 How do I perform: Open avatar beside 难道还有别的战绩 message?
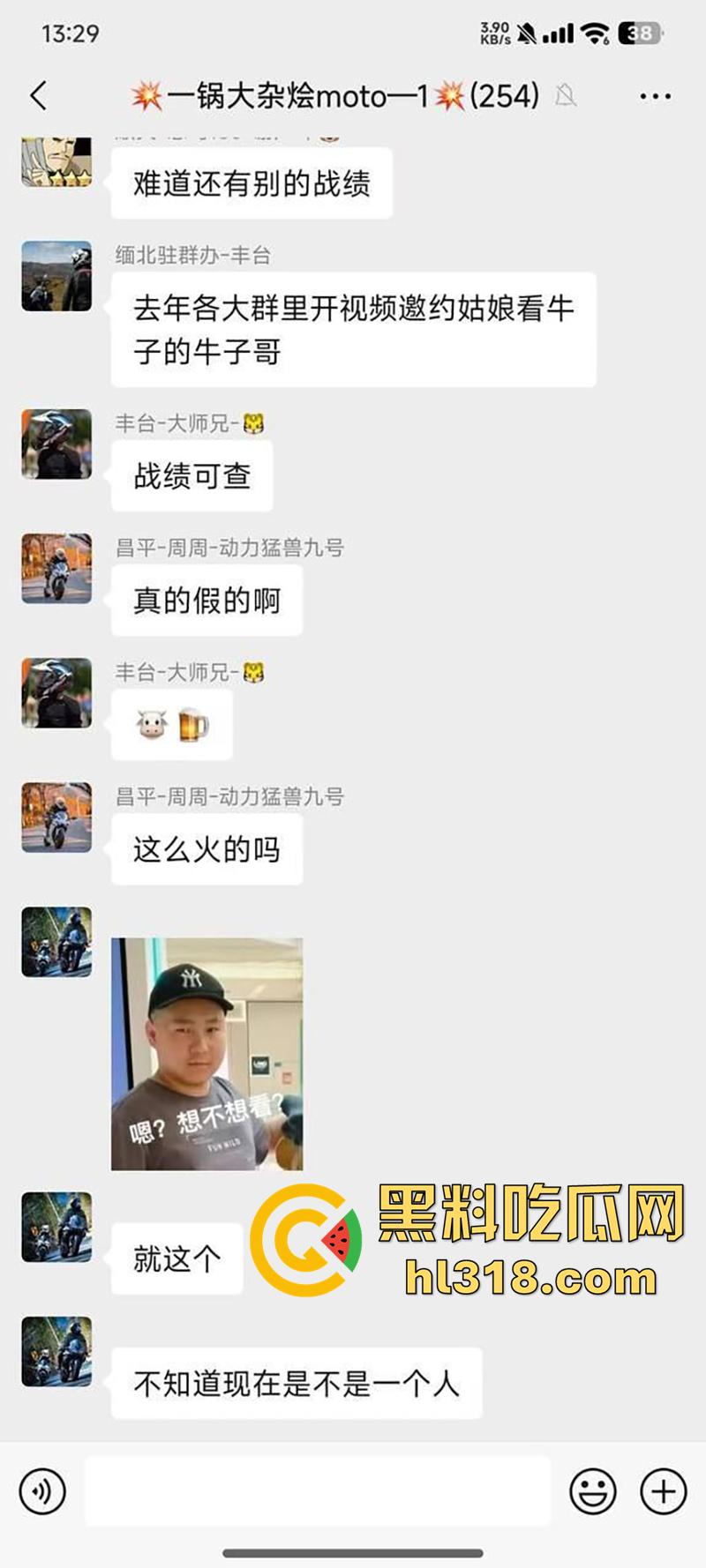coord(56,162)
